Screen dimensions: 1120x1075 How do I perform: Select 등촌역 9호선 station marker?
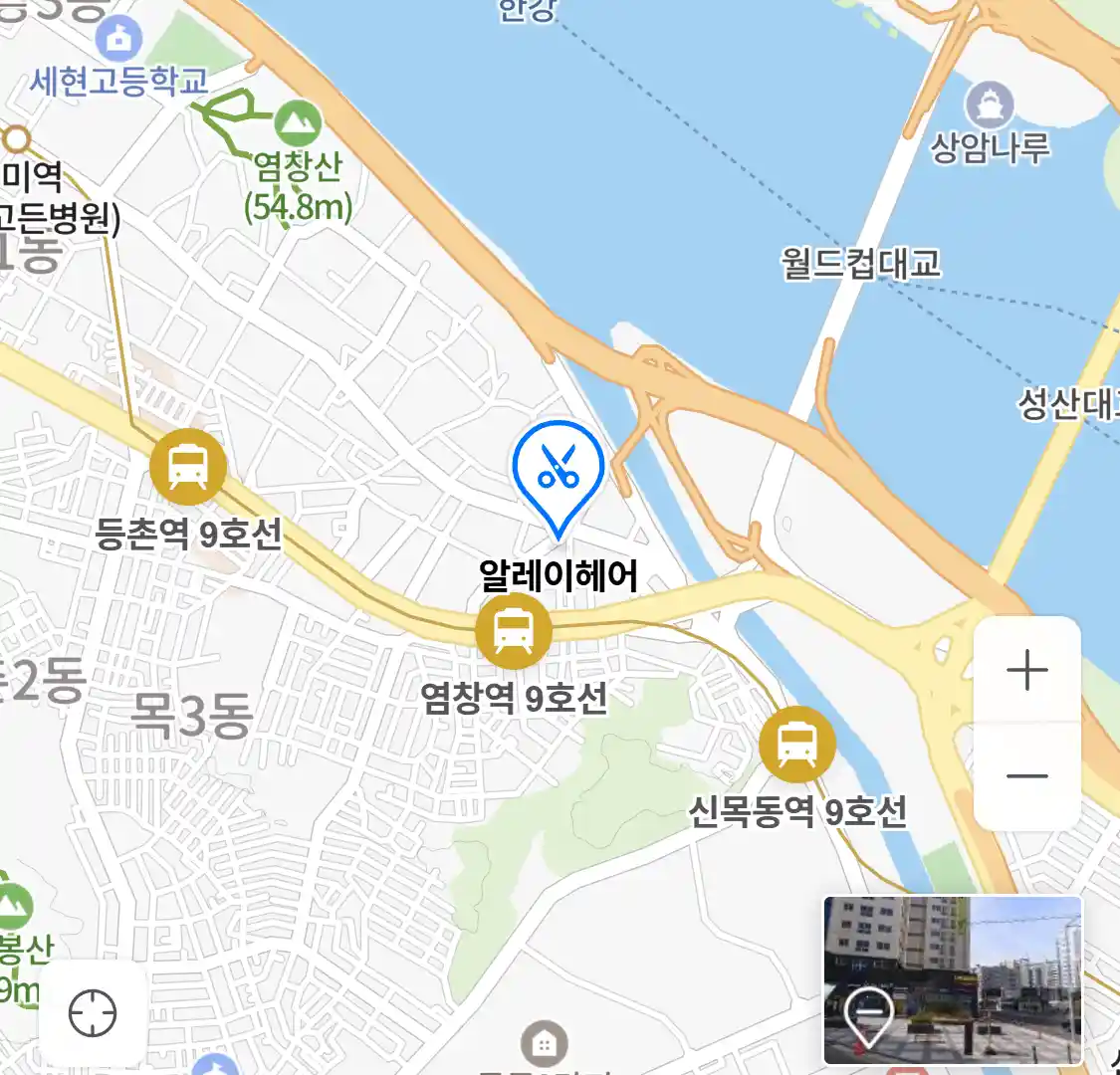(x=188, y=466)
